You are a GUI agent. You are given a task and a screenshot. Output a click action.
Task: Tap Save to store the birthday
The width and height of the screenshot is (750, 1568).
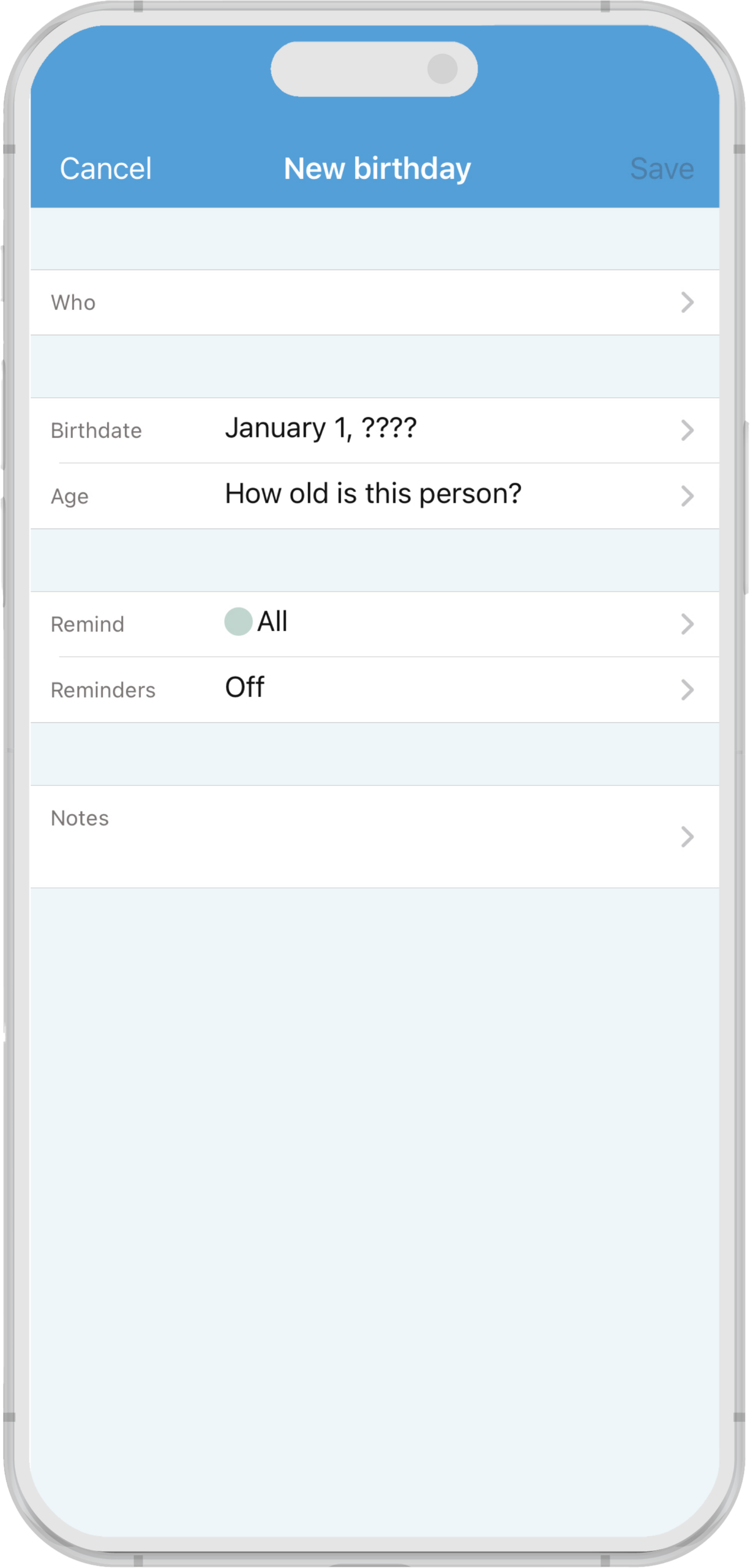661,168
